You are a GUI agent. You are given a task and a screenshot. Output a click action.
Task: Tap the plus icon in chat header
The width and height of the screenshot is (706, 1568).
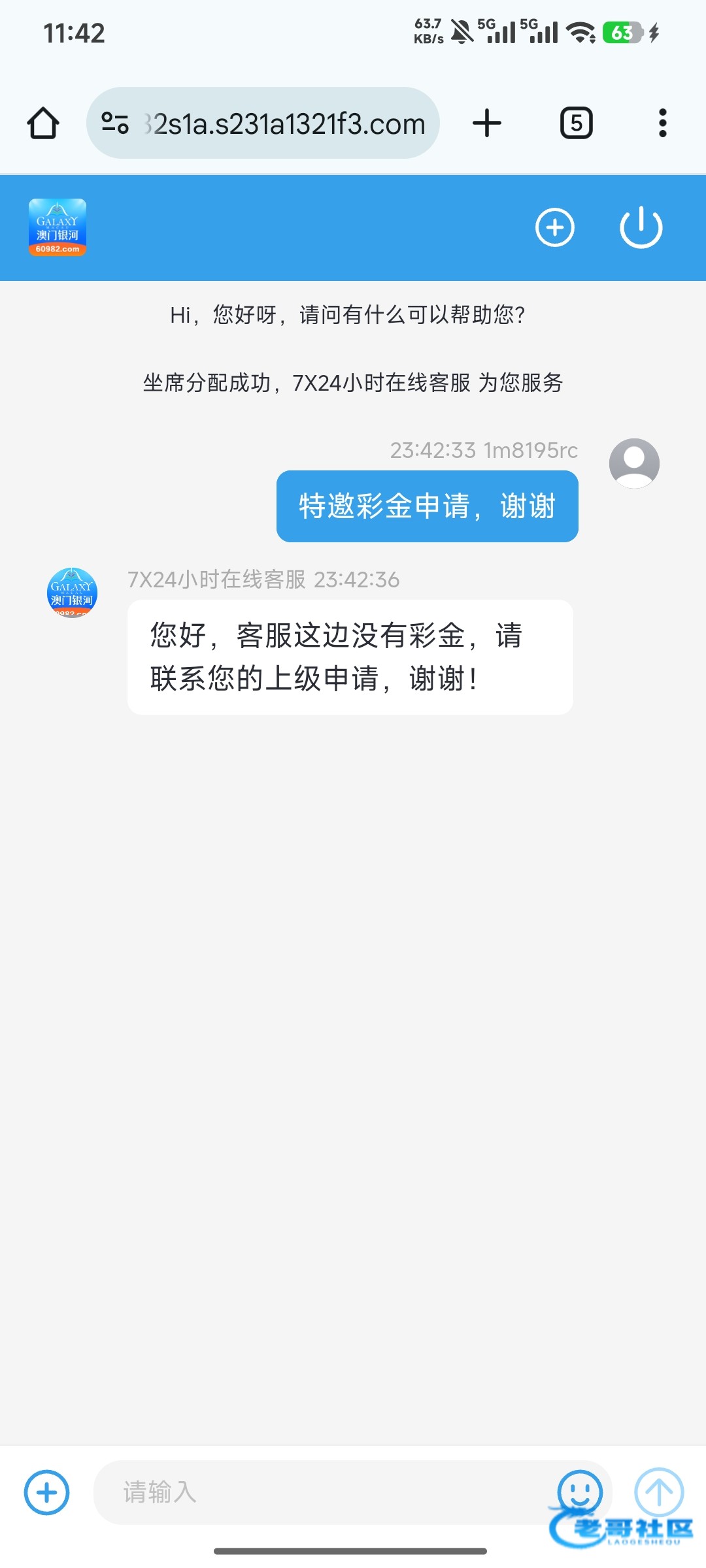[554, 228]
